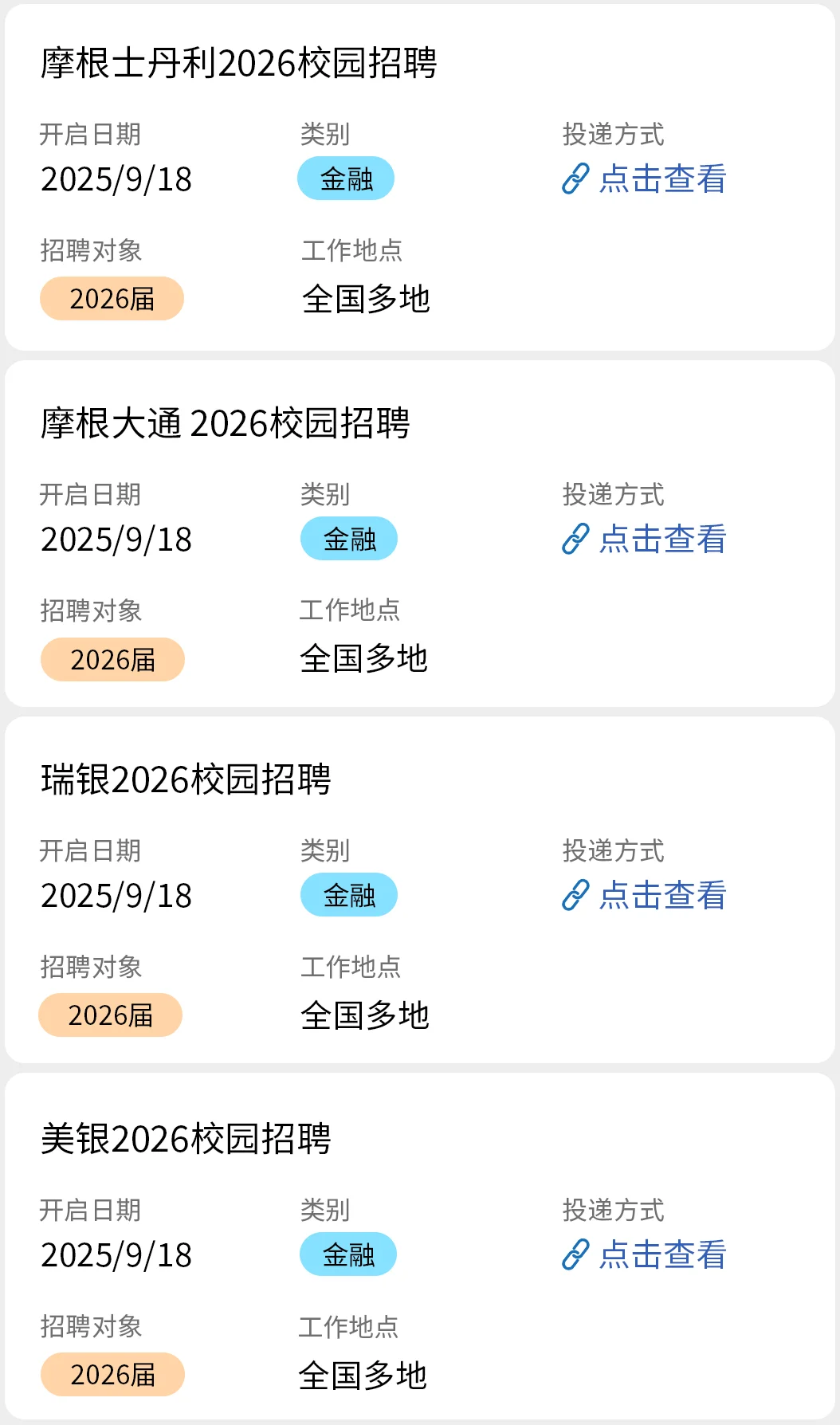This screenshot has width=840, height=1425.
Task: View the 瑞银2026校园招聘 card details
Action: click(x=186, y=780)
